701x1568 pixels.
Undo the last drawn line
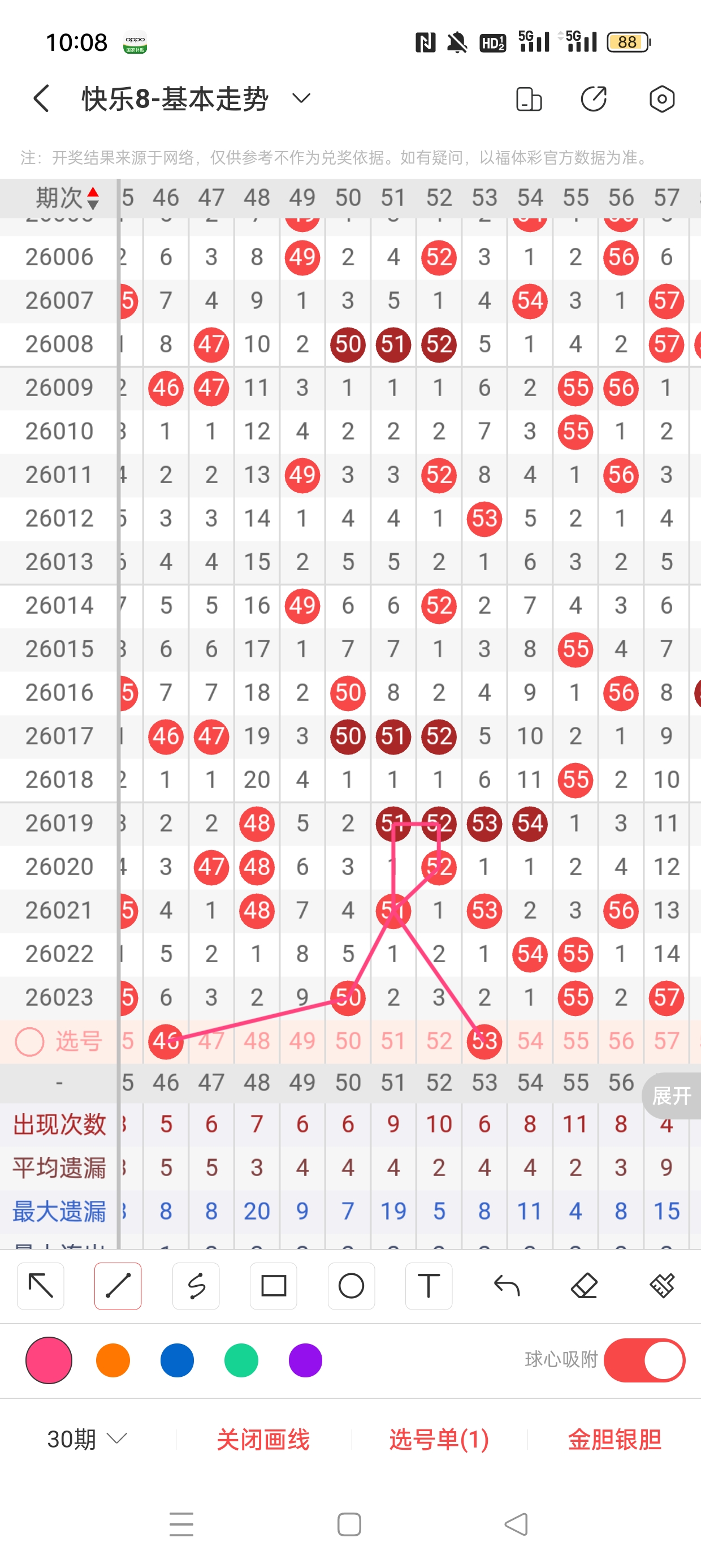click(507, 1286)
